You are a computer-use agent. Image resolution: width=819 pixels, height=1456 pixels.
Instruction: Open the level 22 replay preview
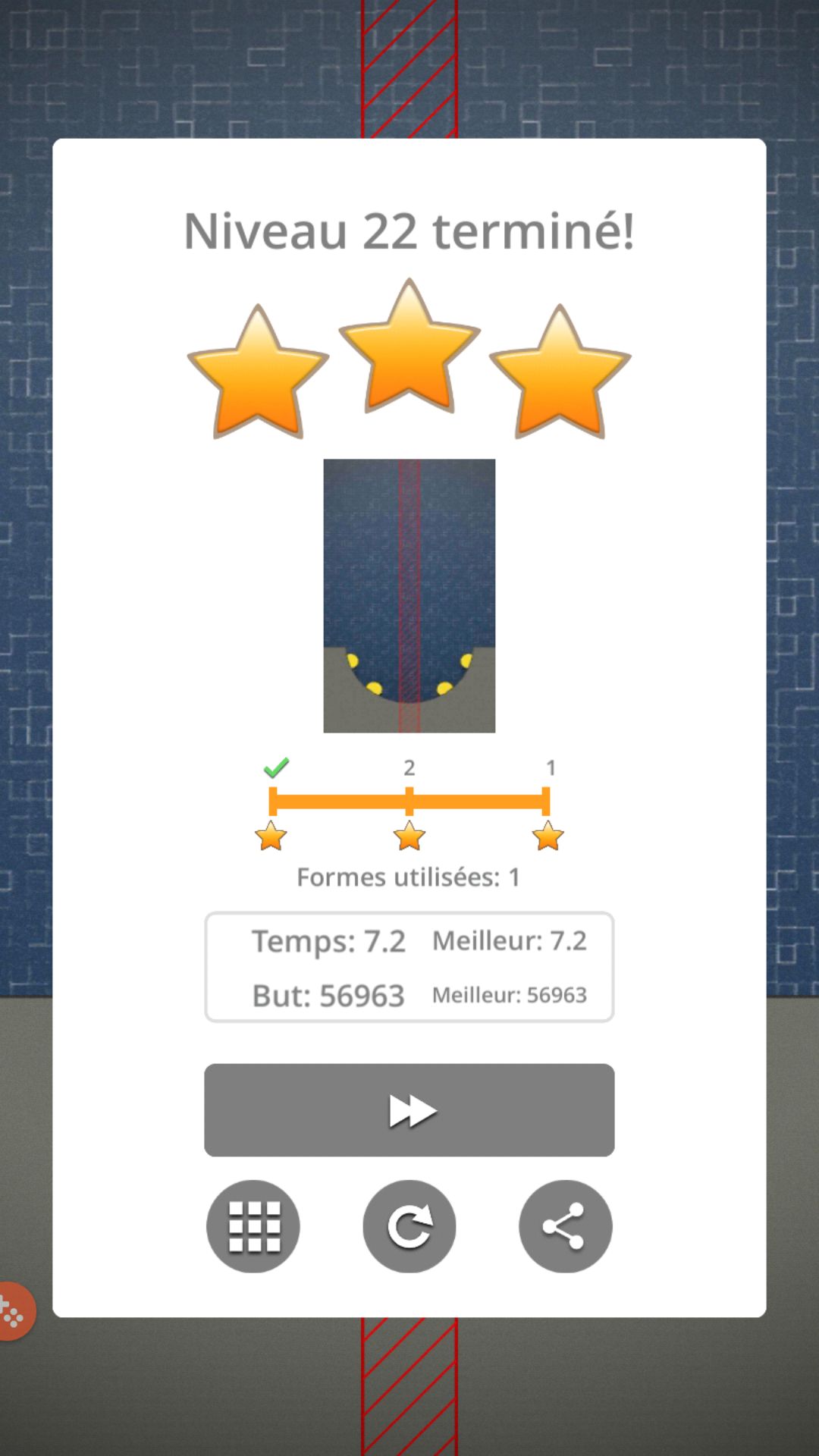point(409,595)
